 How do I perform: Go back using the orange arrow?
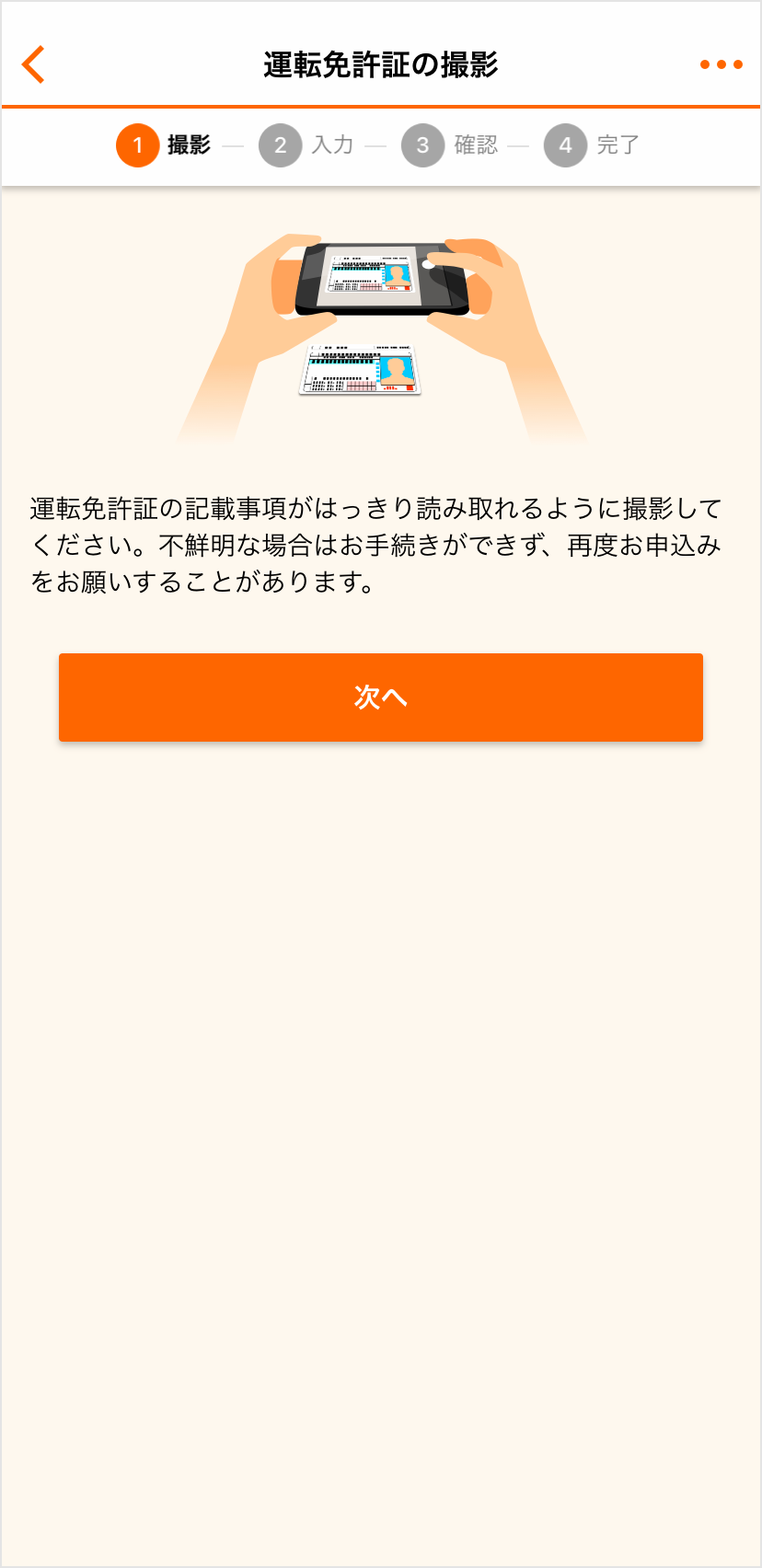(33, 64)
